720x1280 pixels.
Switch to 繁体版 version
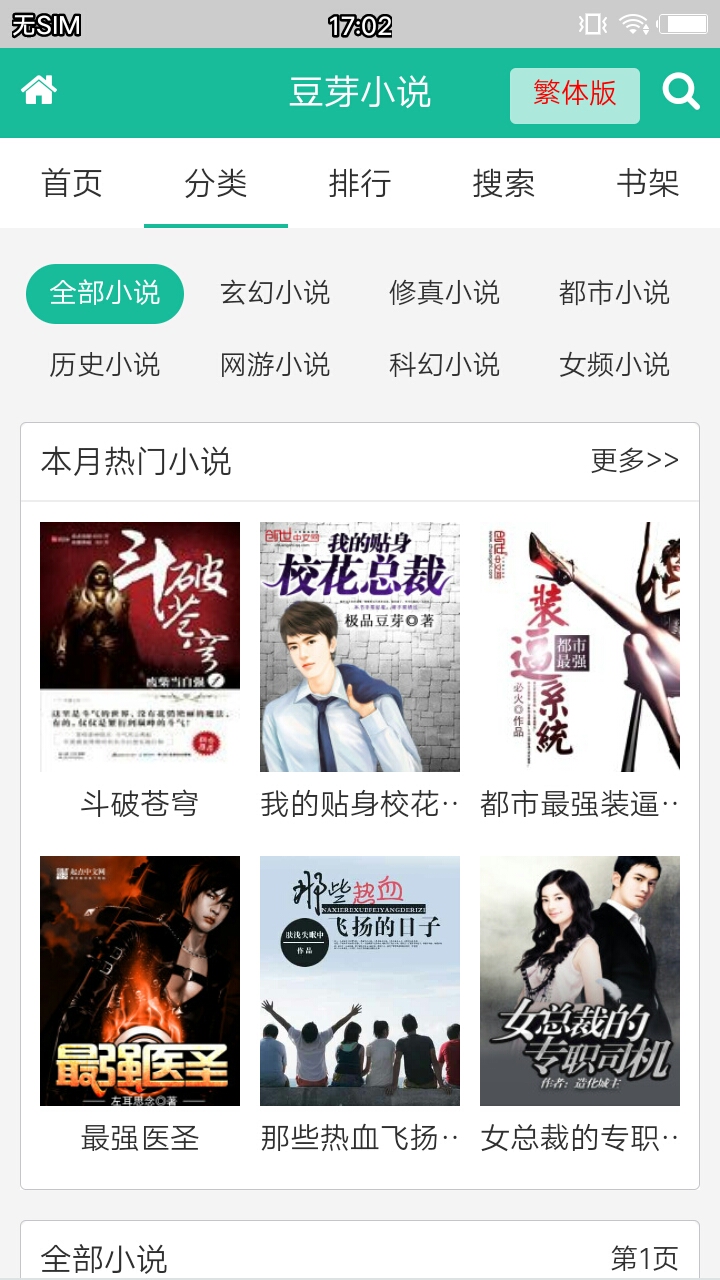[x=574, y=95]
